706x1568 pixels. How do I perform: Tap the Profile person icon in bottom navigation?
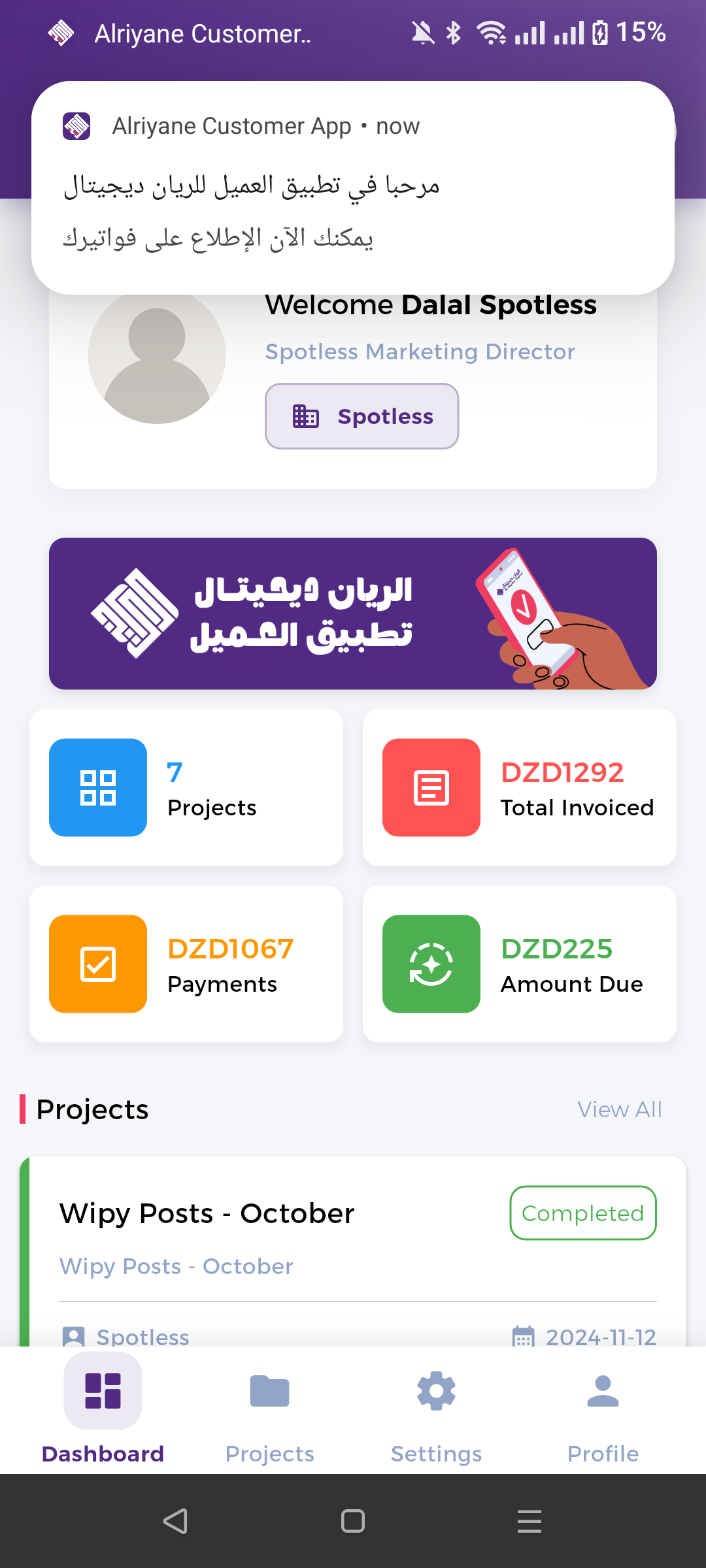point(602,1390)
